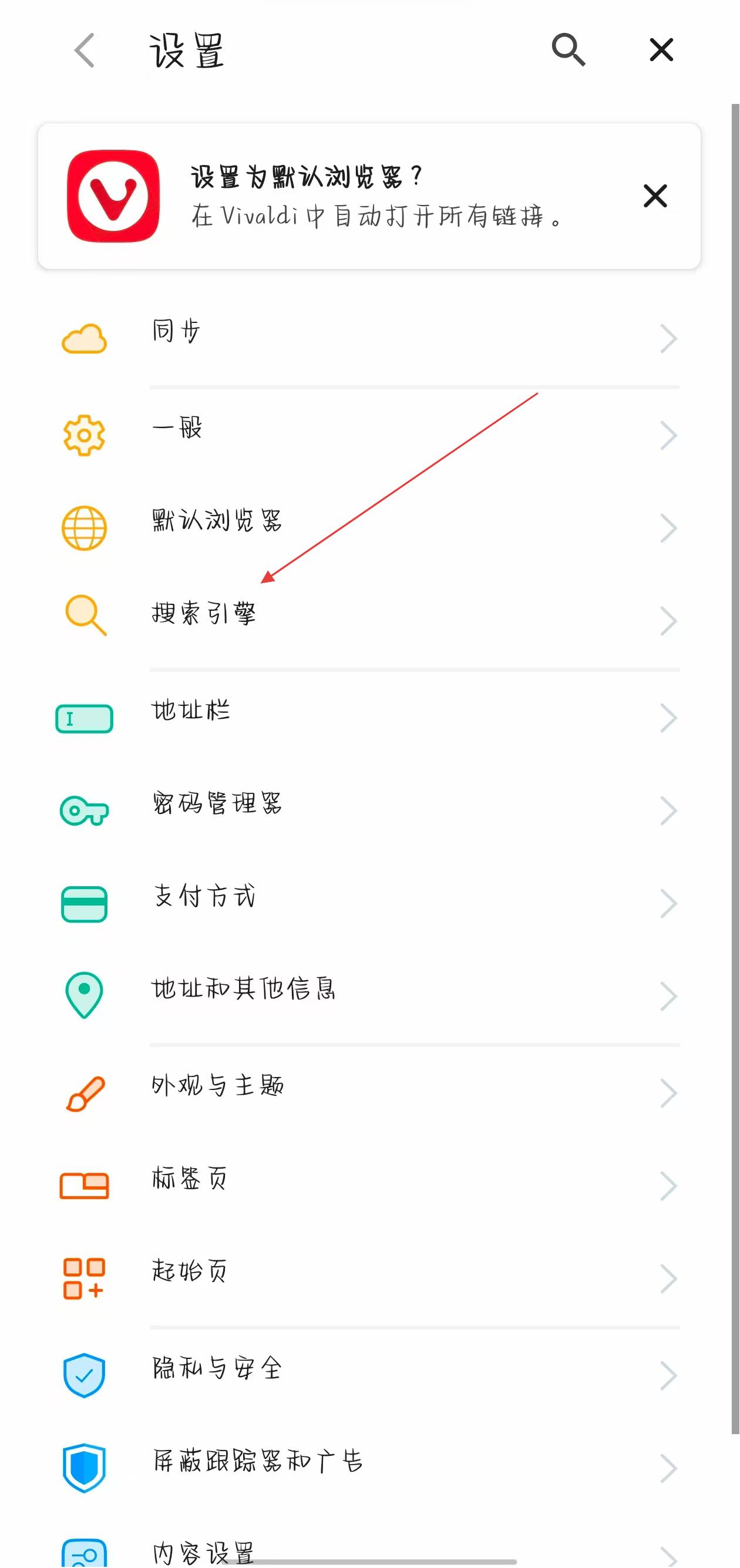Go back from the 设置 page
The height and width of the screenshot is (1568, 740).
85,50
